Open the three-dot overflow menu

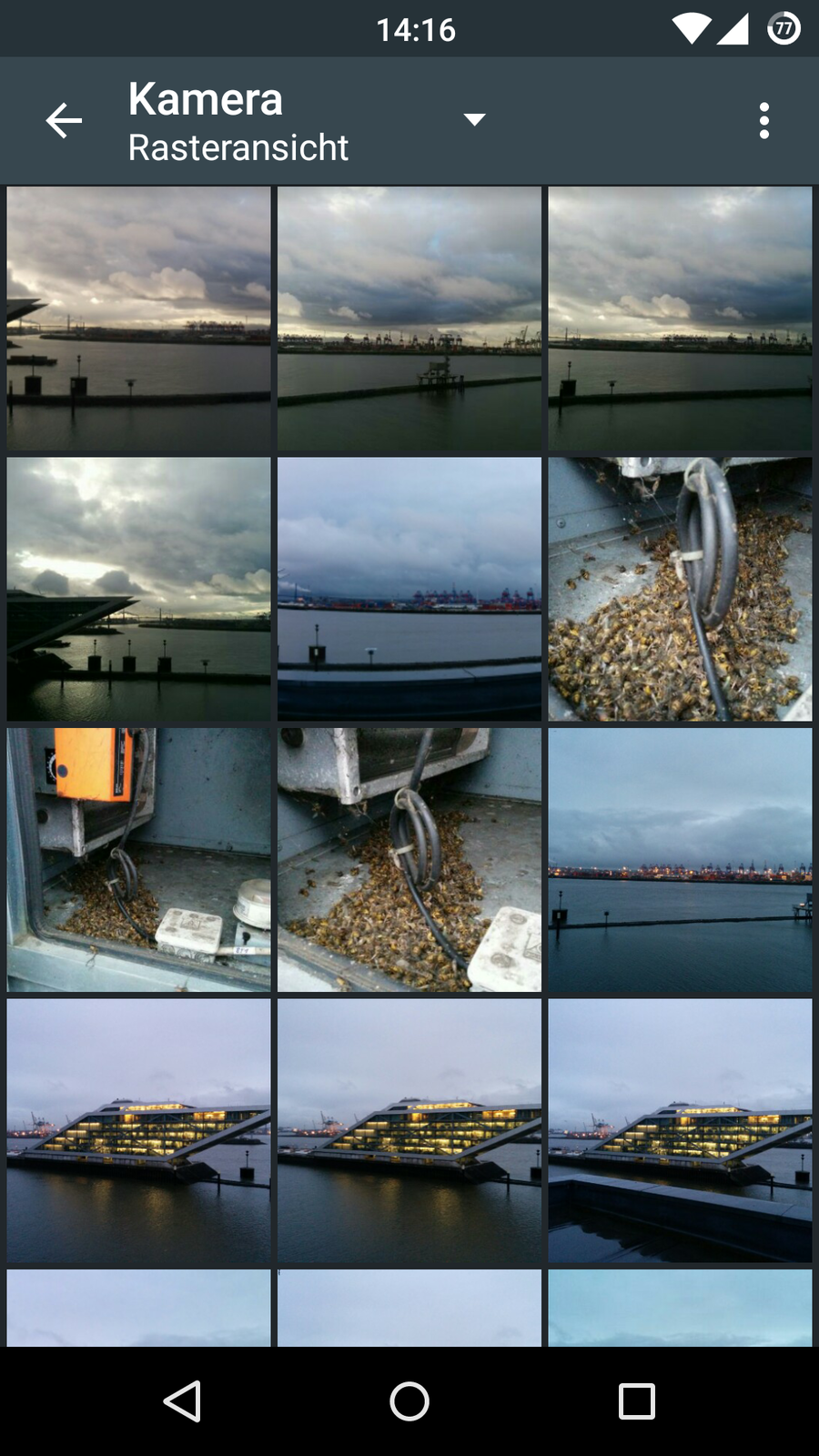click(x=763, y=120)
